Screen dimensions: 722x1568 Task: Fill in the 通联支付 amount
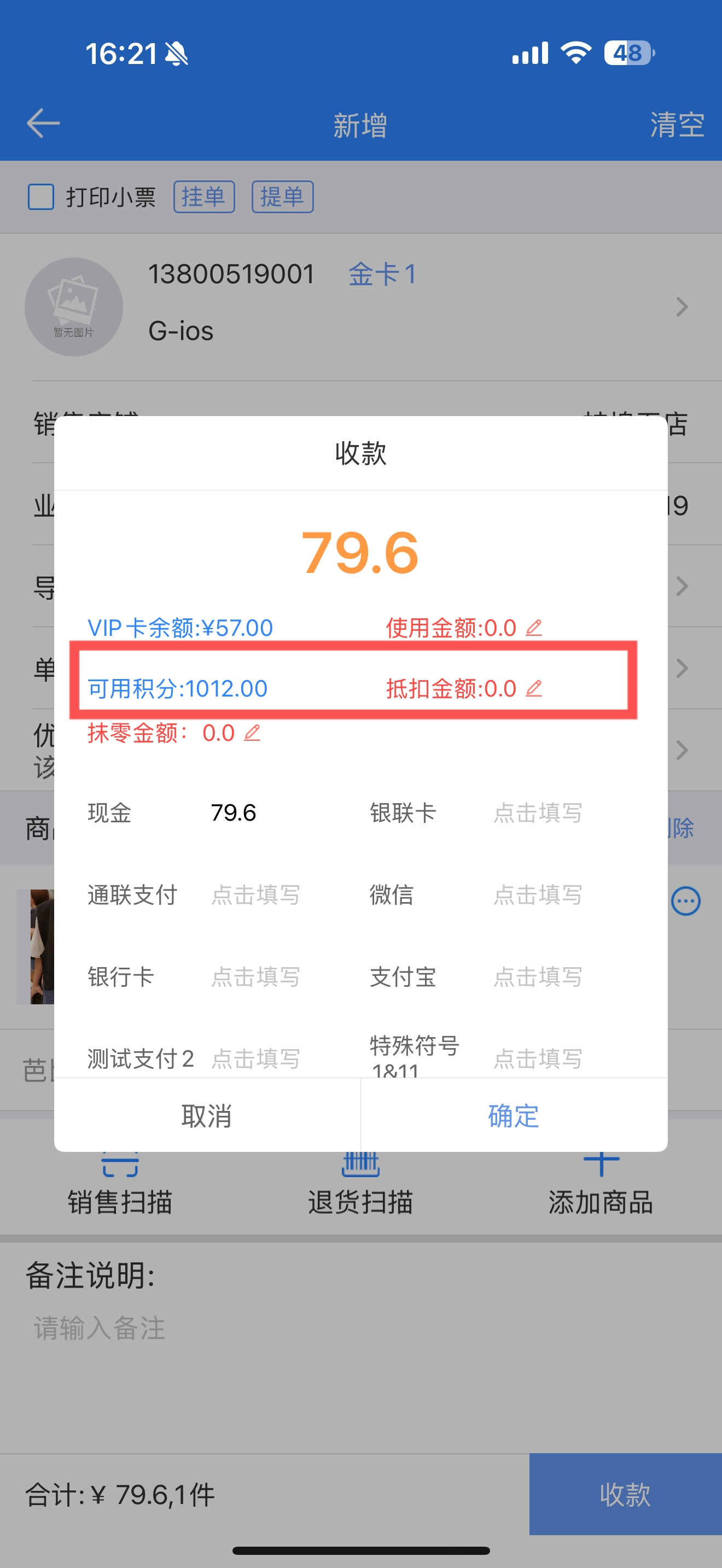click(255, 895)
